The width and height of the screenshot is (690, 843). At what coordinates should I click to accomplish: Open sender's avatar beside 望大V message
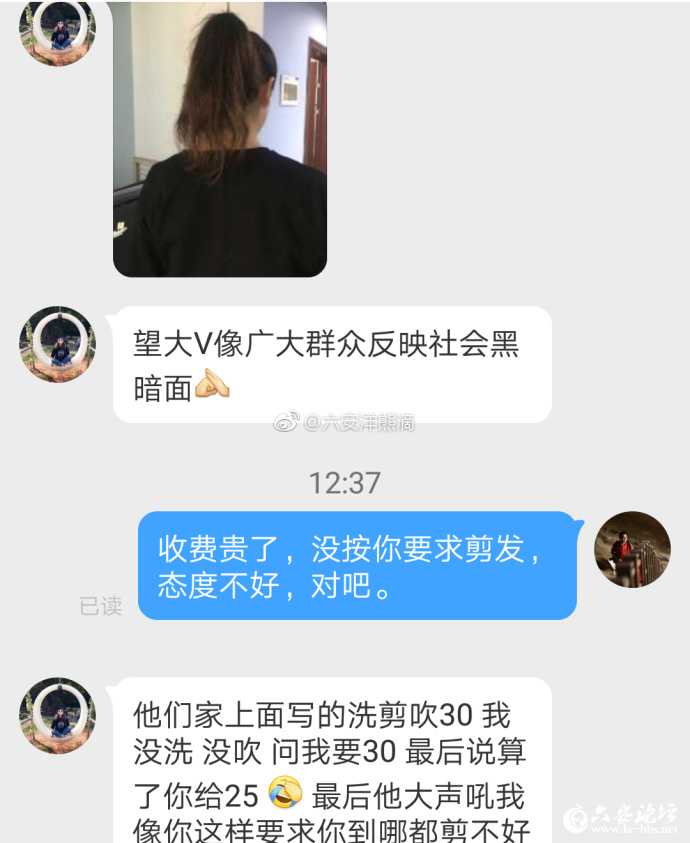[57, 344]
